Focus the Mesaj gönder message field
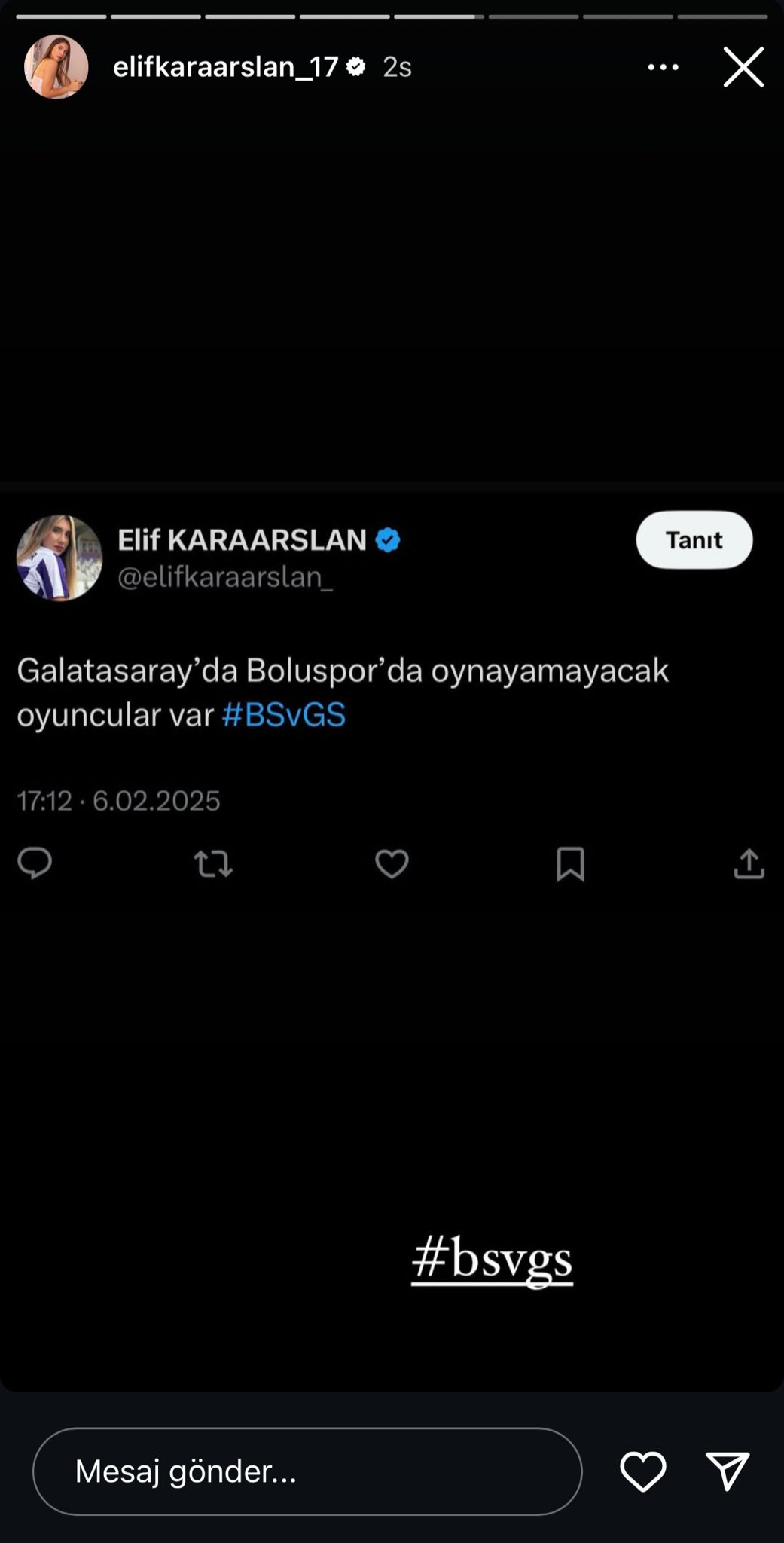Screen dimensions: 784x1543 point(307,1471)
